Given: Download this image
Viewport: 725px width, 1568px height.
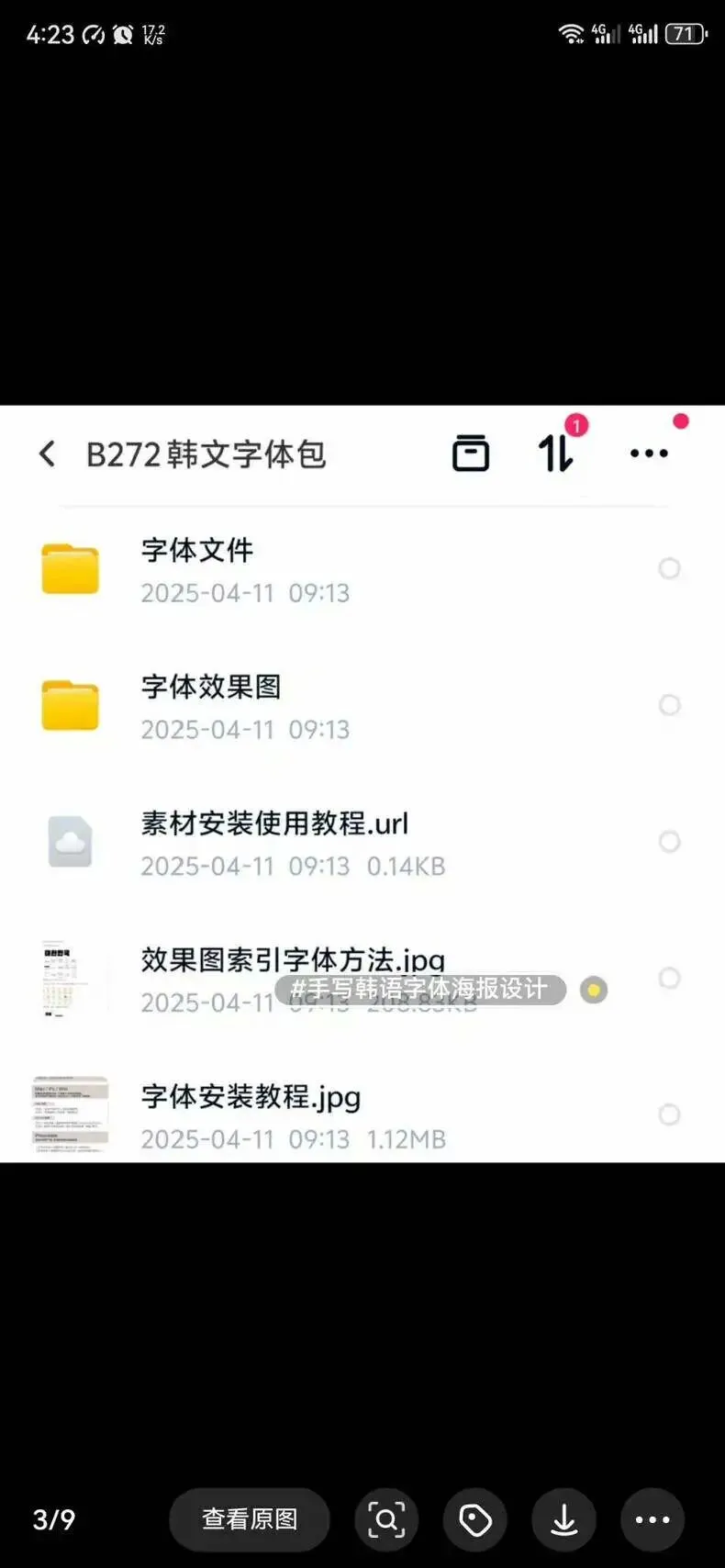Looking at the screenshot, I should pos(564,1519).
